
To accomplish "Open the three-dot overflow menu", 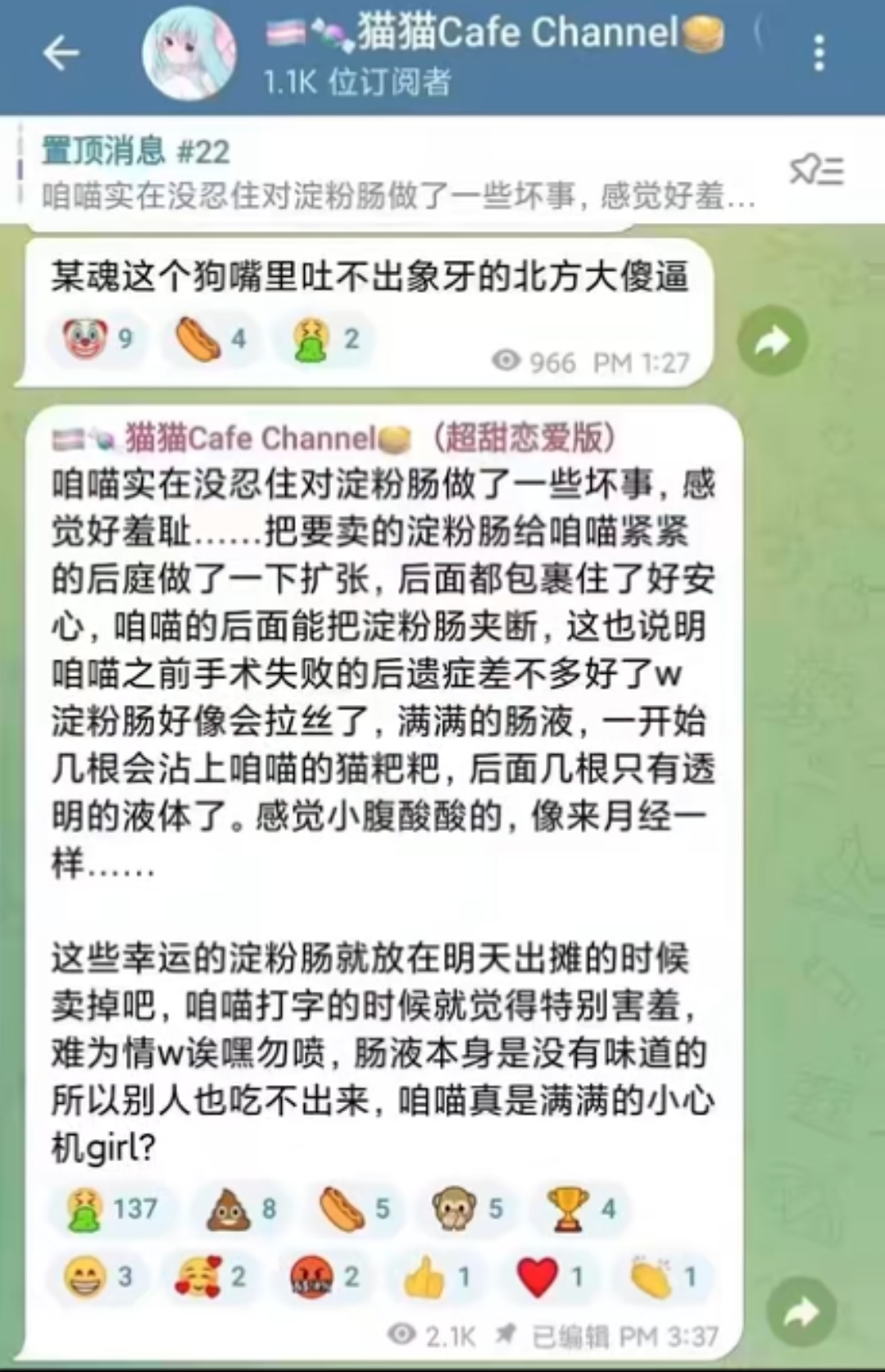I will 819,54.
